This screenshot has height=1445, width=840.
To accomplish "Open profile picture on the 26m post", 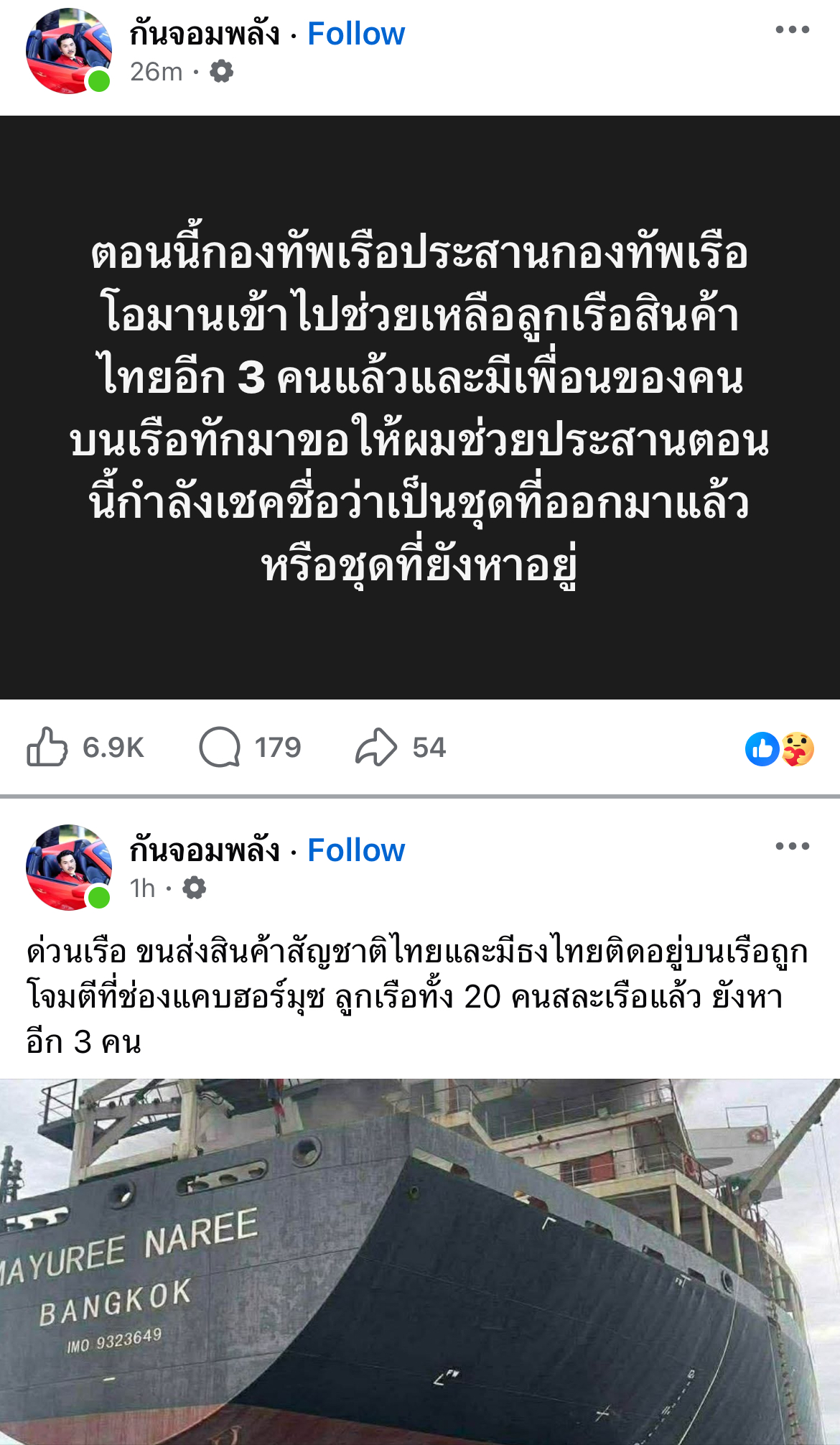I will click(x=68, y=50).
